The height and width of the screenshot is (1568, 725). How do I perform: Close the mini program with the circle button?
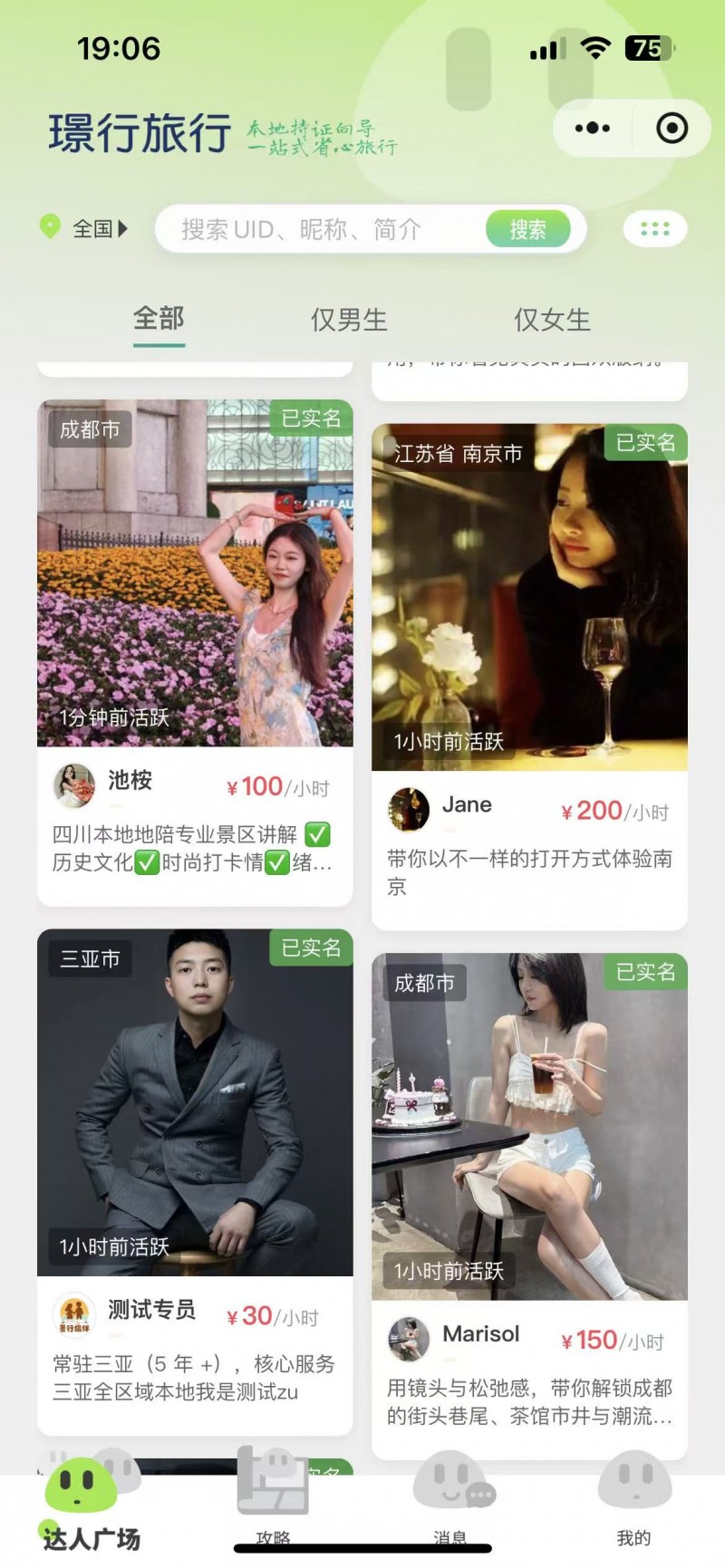coord(672,128)
